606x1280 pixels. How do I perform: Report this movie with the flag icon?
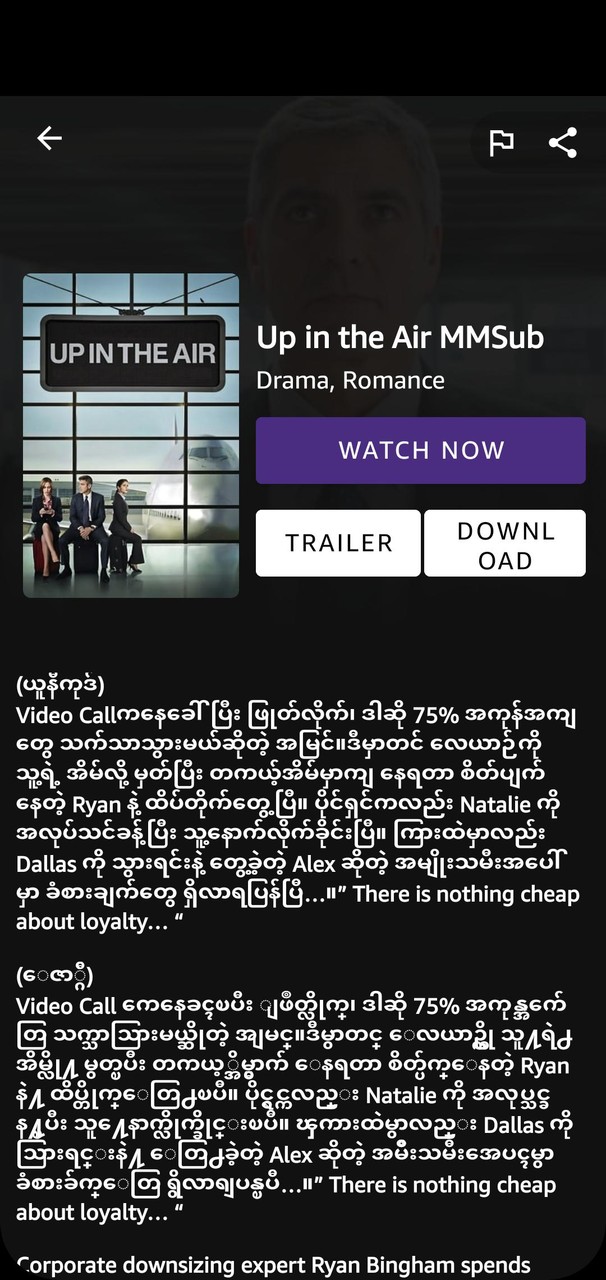pos(501,143)
